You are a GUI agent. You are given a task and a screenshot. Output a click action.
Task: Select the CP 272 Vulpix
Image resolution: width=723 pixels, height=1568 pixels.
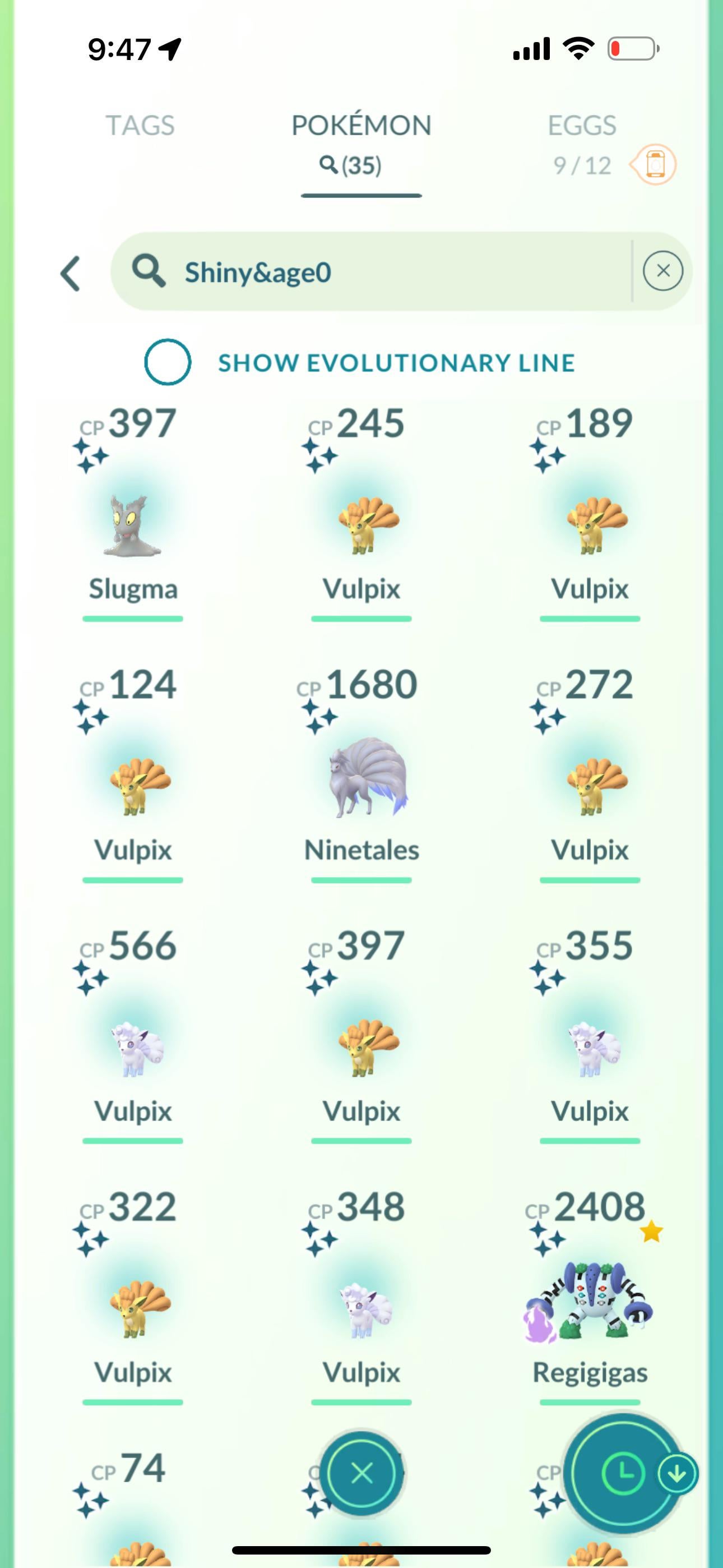click(x=590, y=785)
